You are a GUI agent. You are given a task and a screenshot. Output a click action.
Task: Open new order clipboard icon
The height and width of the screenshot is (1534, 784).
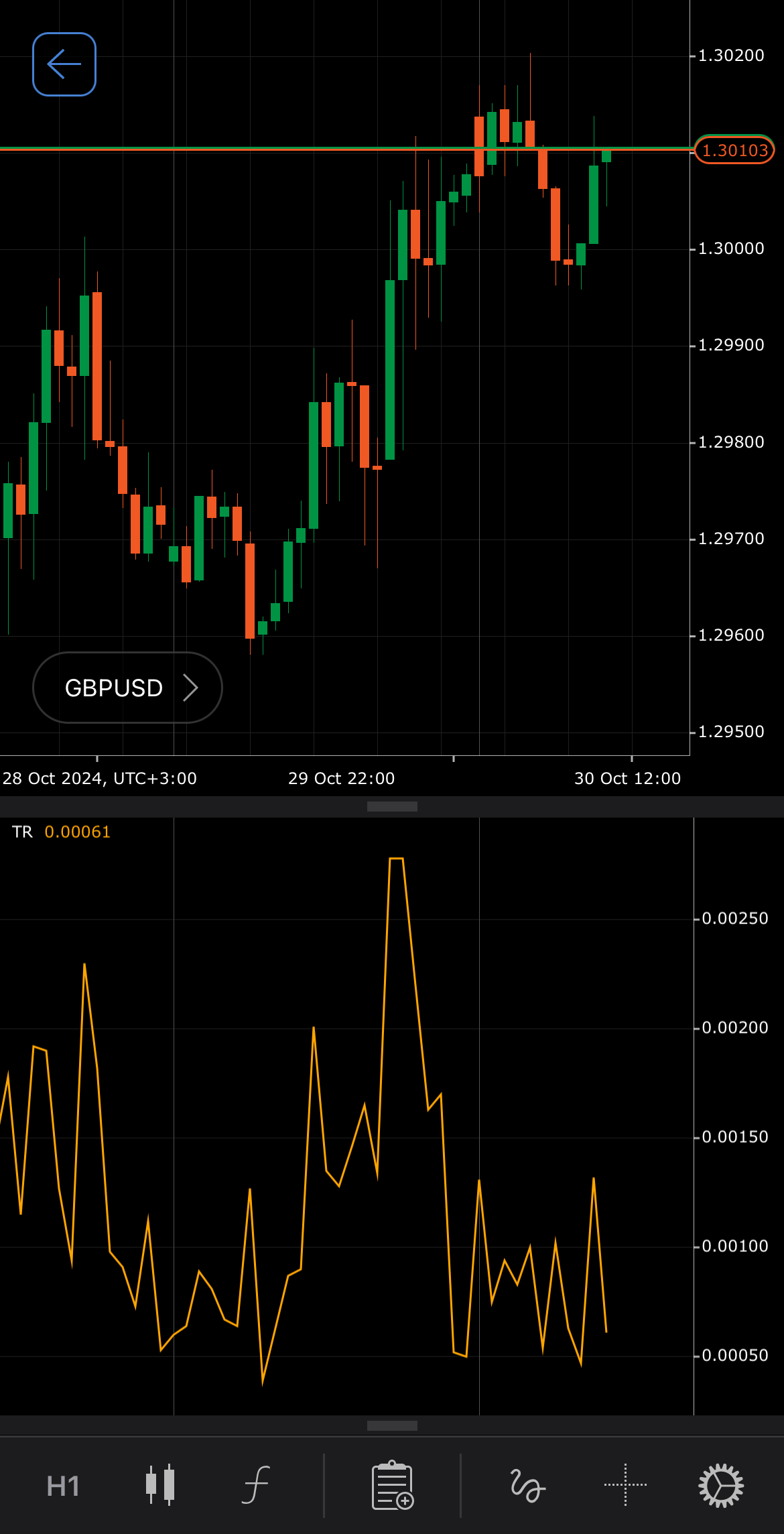[x=393, y=1485]
